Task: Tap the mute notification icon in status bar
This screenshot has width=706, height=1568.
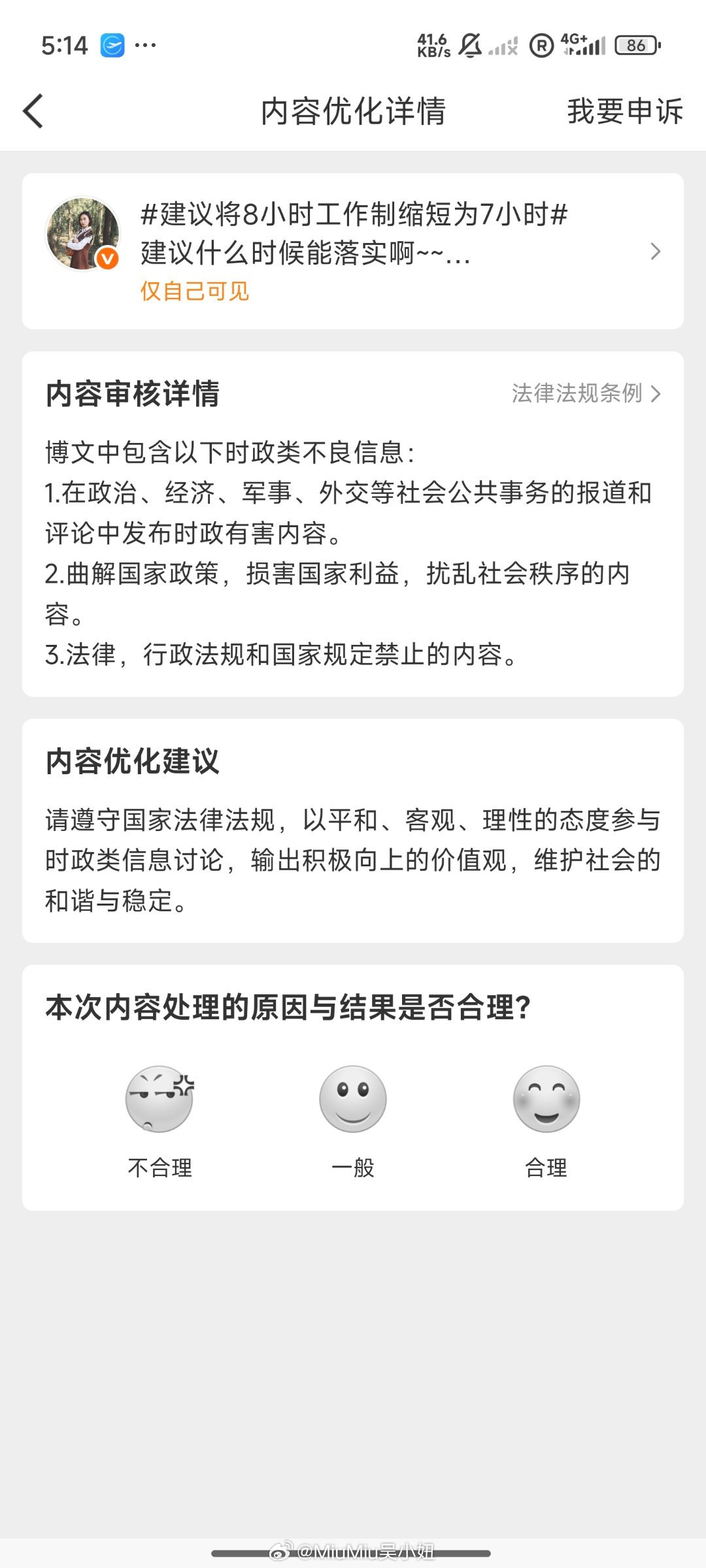Action: (x=468, y=47)
